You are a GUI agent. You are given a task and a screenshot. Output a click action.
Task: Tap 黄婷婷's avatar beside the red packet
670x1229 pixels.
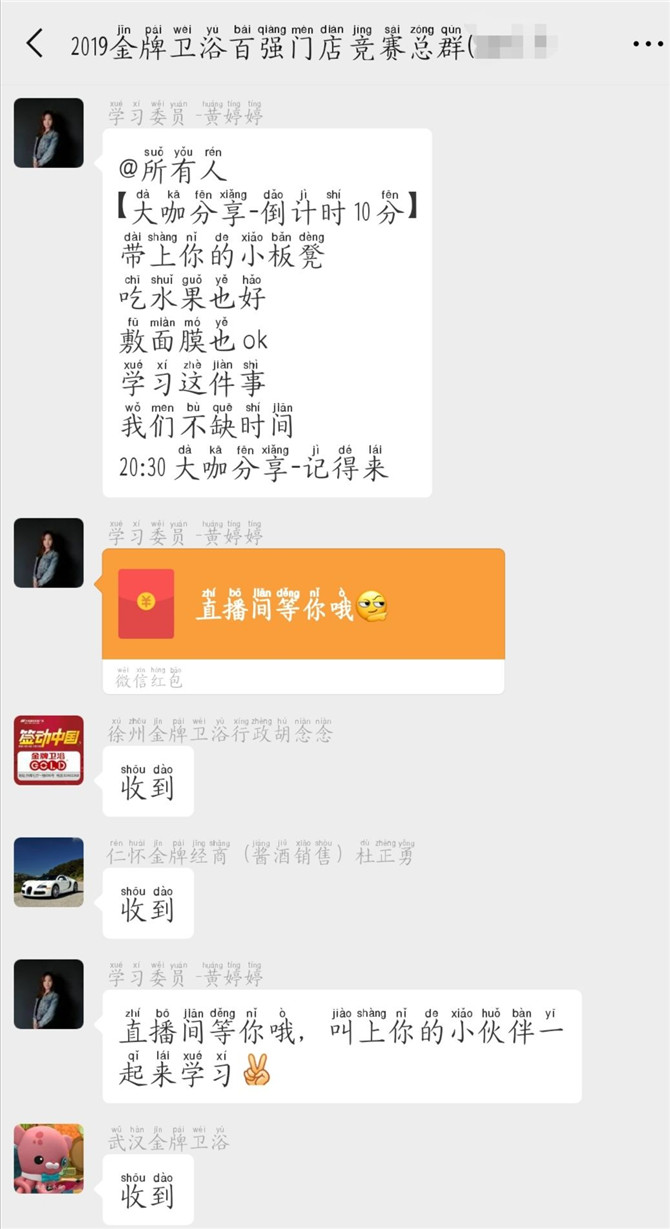(x=48, y=553)
